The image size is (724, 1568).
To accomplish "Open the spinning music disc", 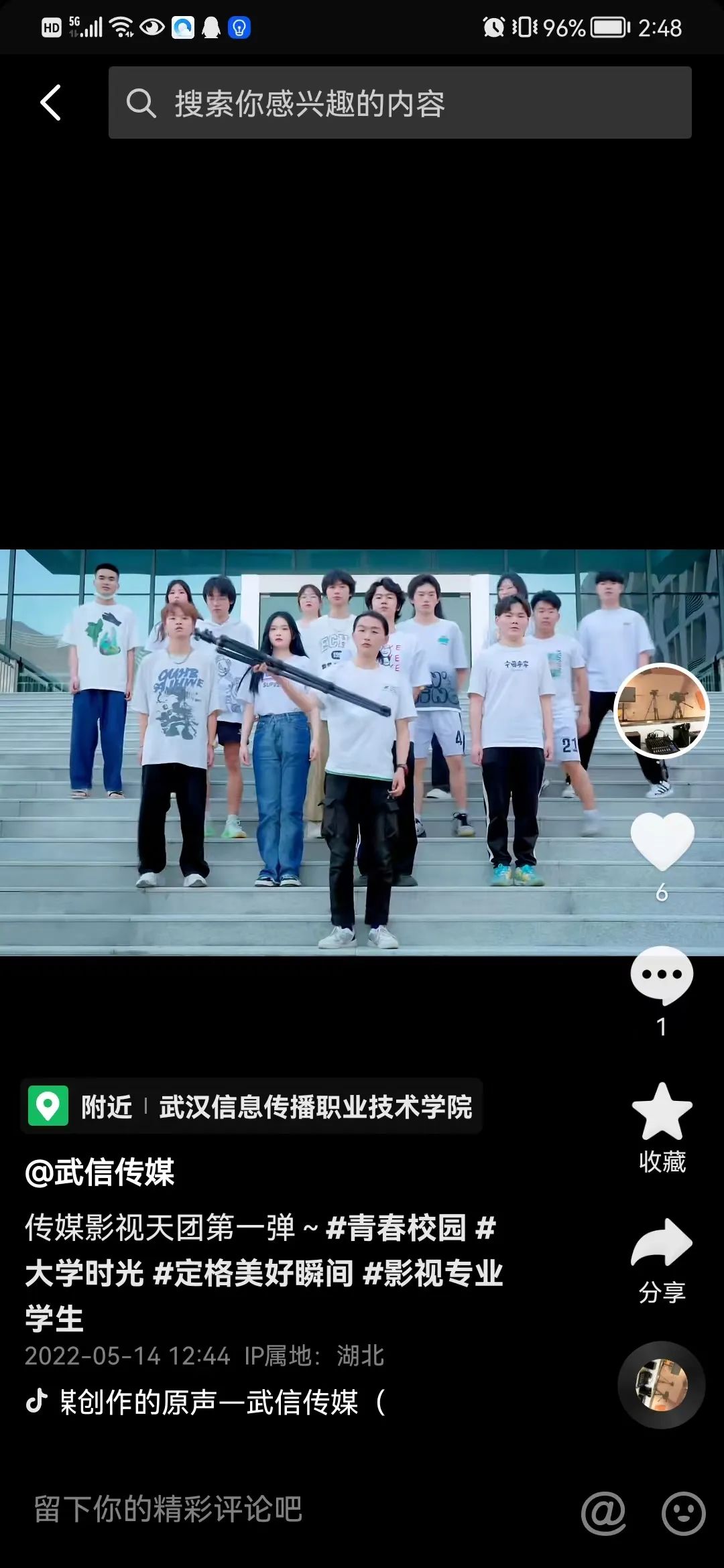I will tap(661, 1385).
